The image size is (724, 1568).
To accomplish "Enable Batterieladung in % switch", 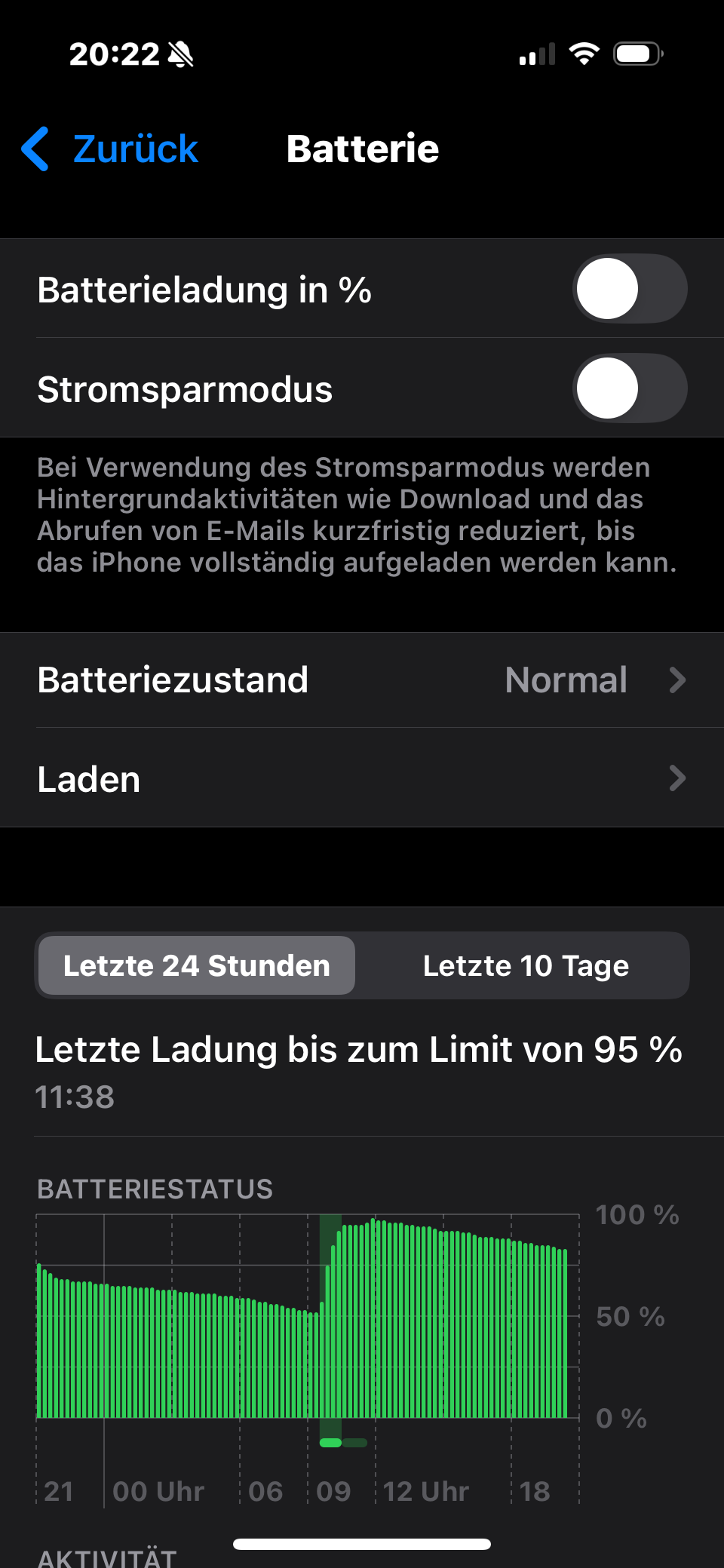I will coord(629,289).
